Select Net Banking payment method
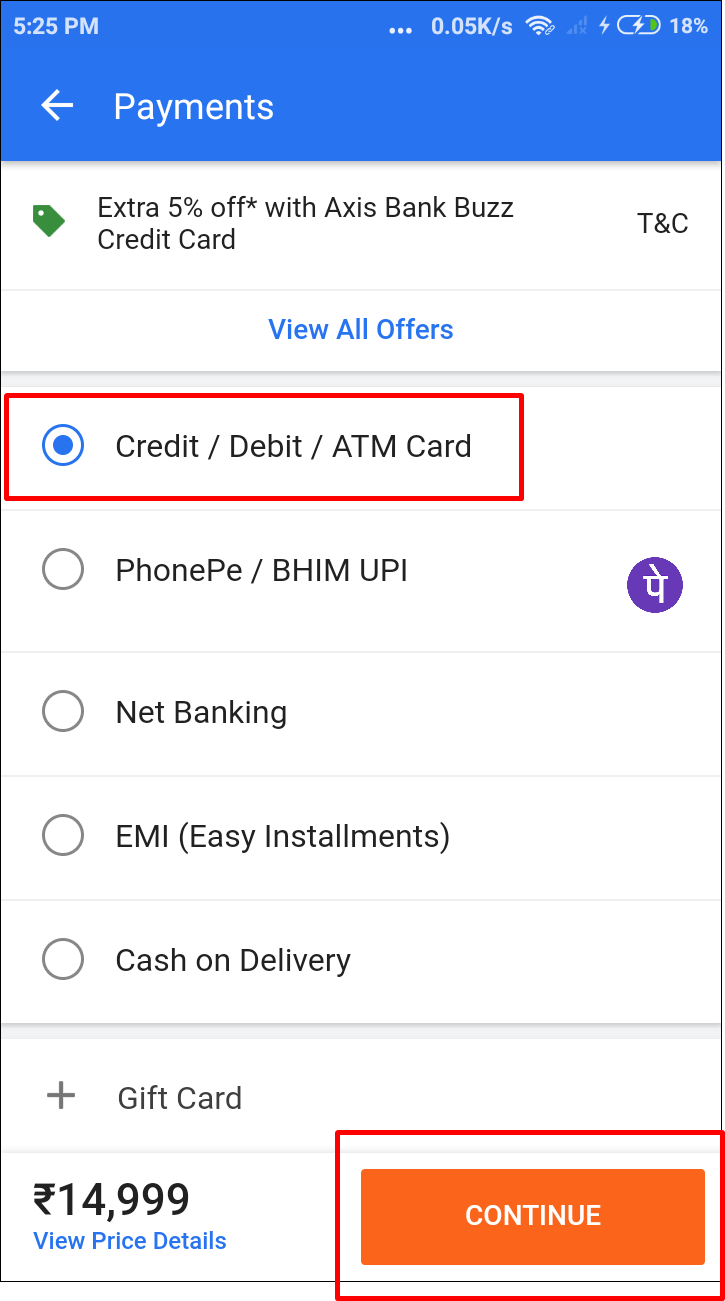The width and height of the screenshot is (725, 1301). (x=64, y=712)
